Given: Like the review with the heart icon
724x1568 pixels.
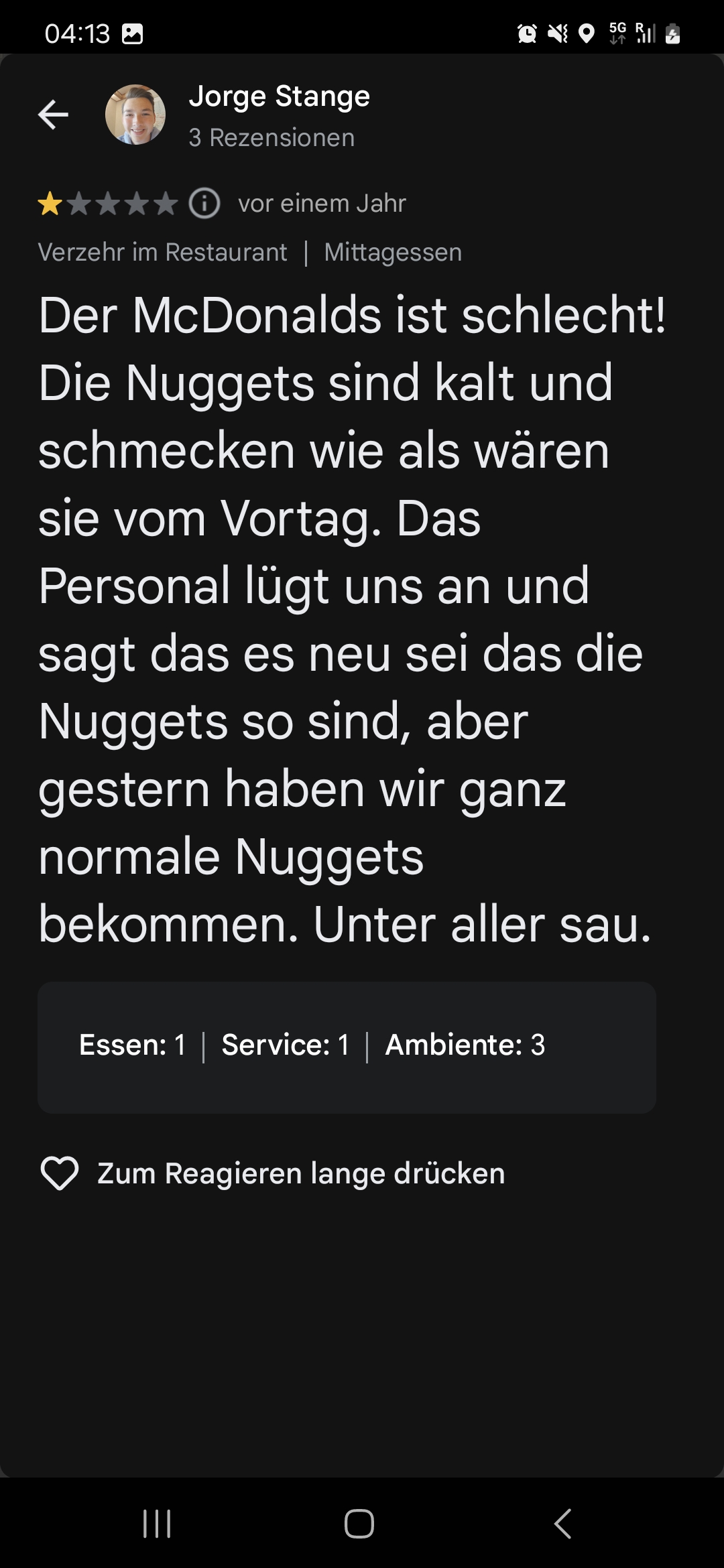Looking at the screenshot, I should tap(60, 1173).
